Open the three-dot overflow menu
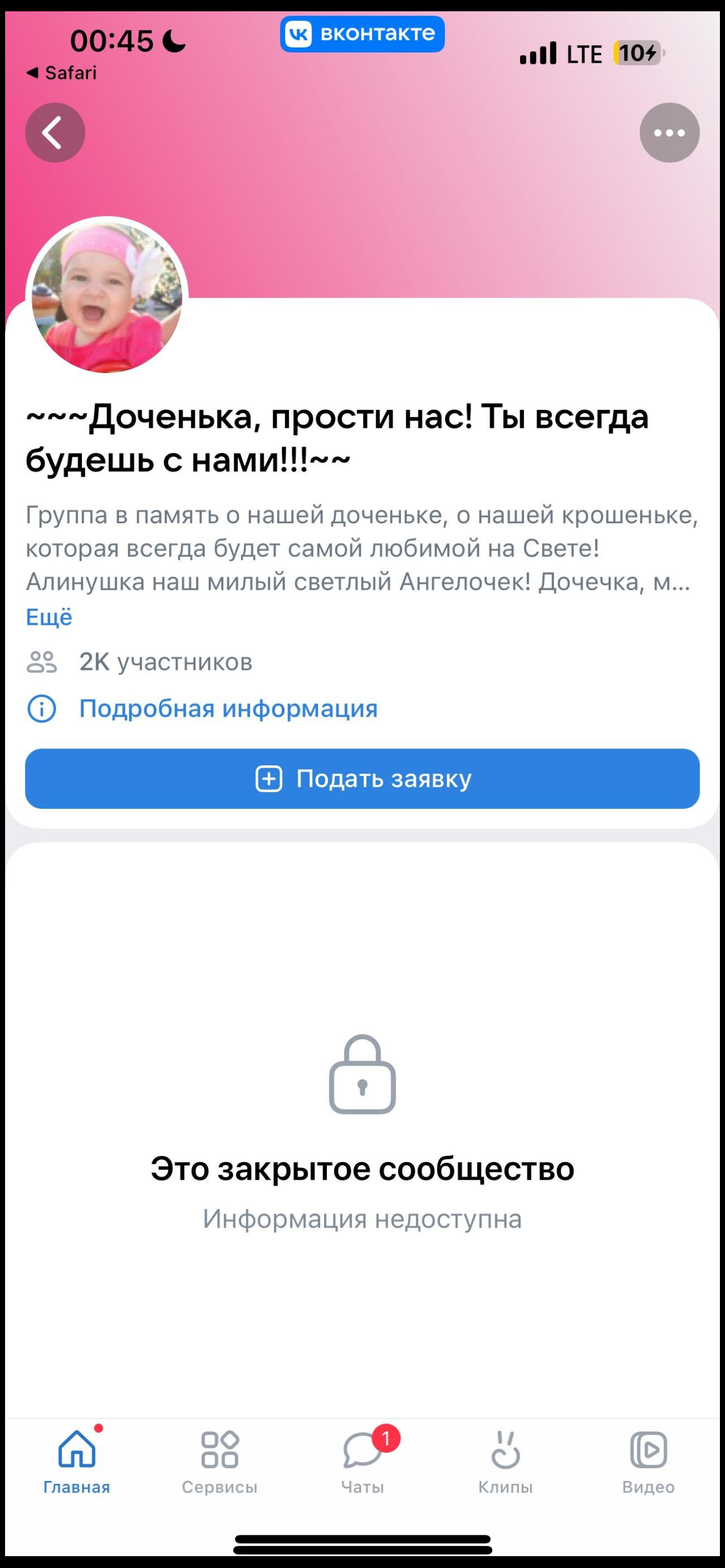725x1568 pixels. coord(669,133)
